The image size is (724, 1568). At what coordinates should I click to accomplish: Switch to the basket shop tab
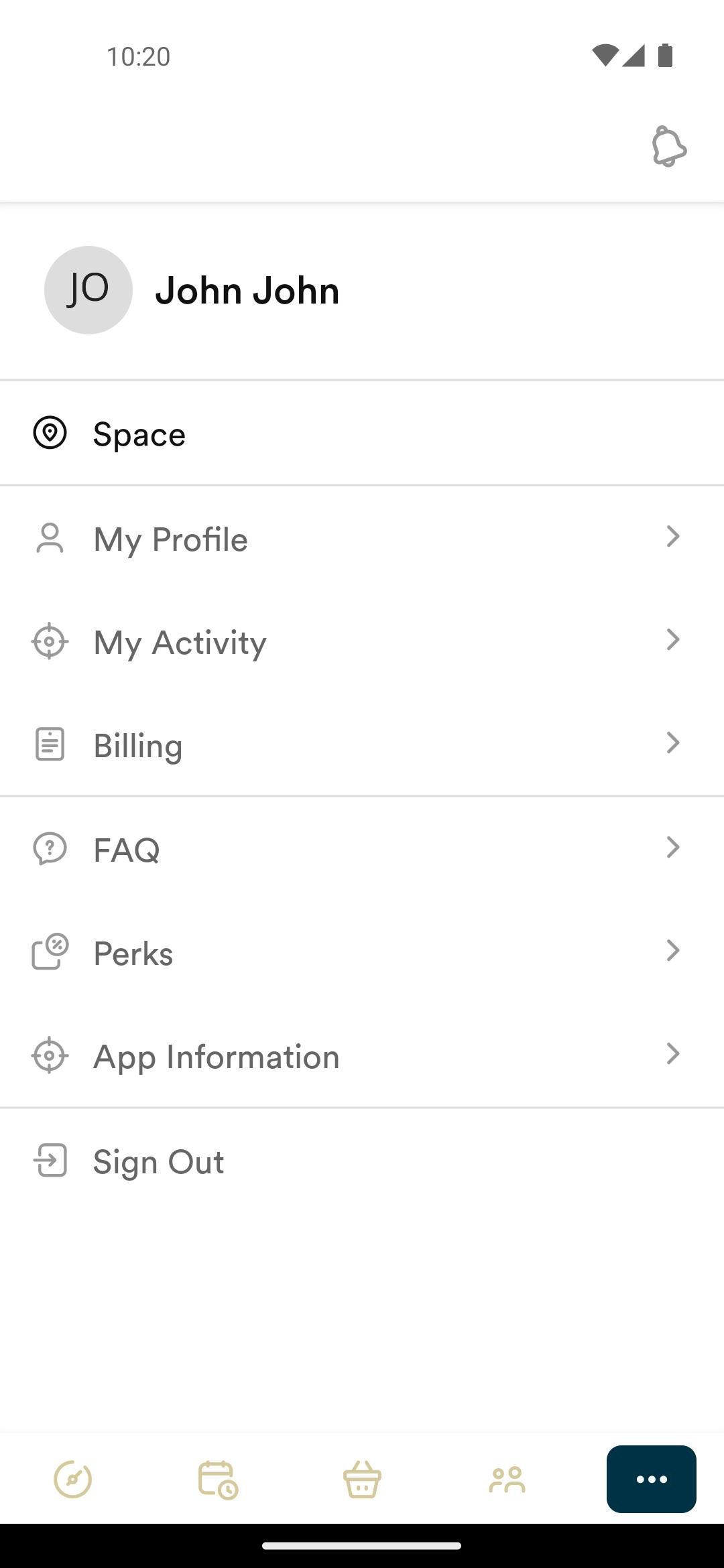click(362, 1479)
